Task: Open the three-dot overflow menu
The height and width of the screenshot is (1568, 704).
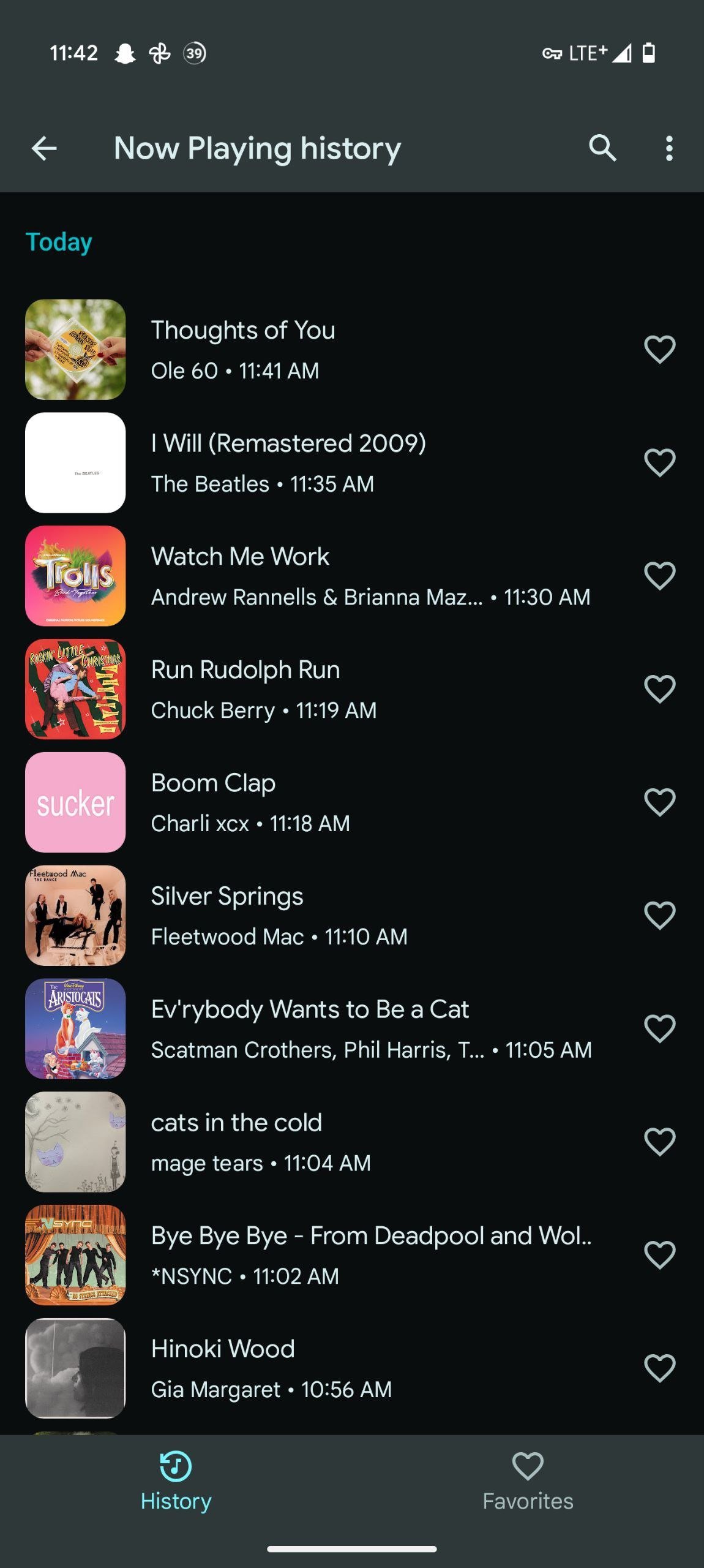Action: coord(669,148)
